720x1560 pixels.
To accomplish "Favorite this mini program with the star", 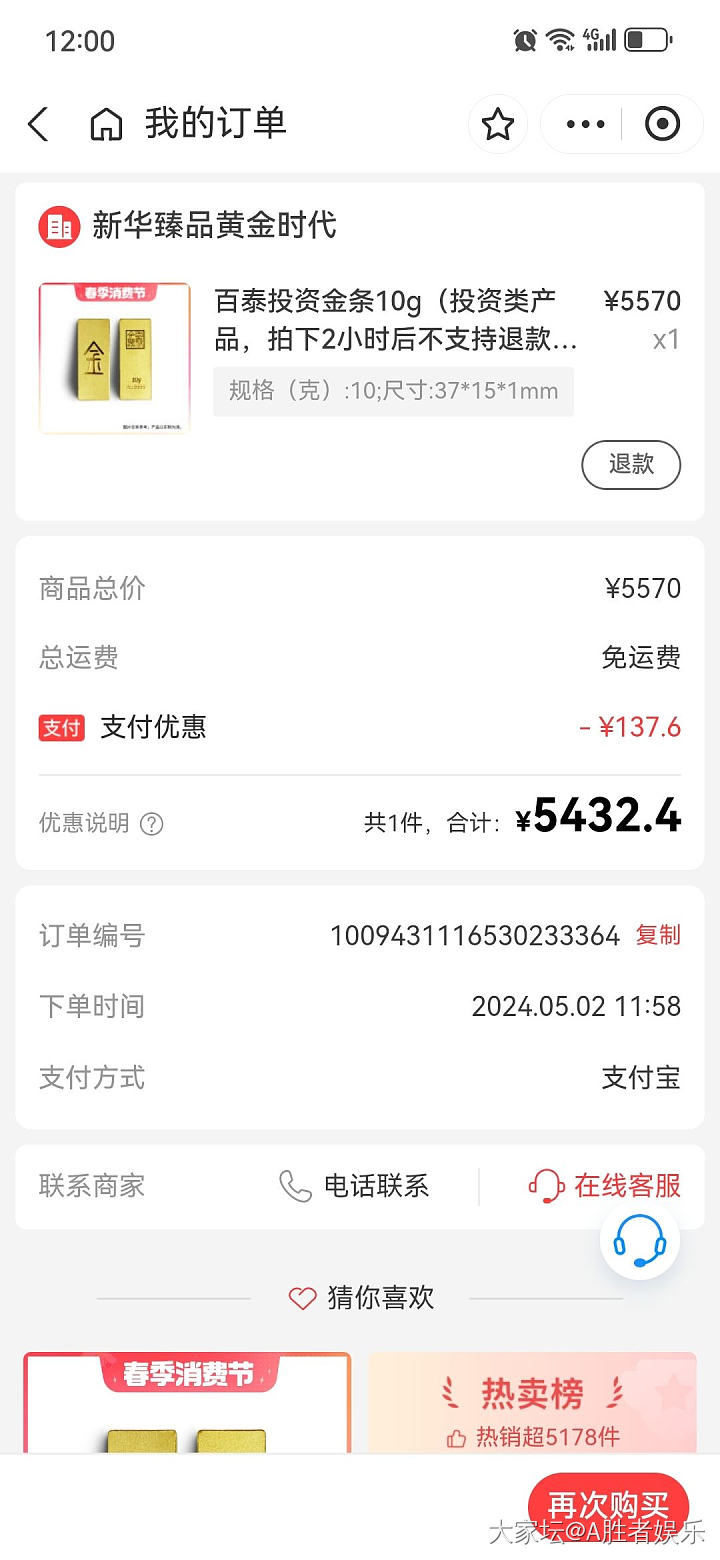I will click(x=498, y=124).
